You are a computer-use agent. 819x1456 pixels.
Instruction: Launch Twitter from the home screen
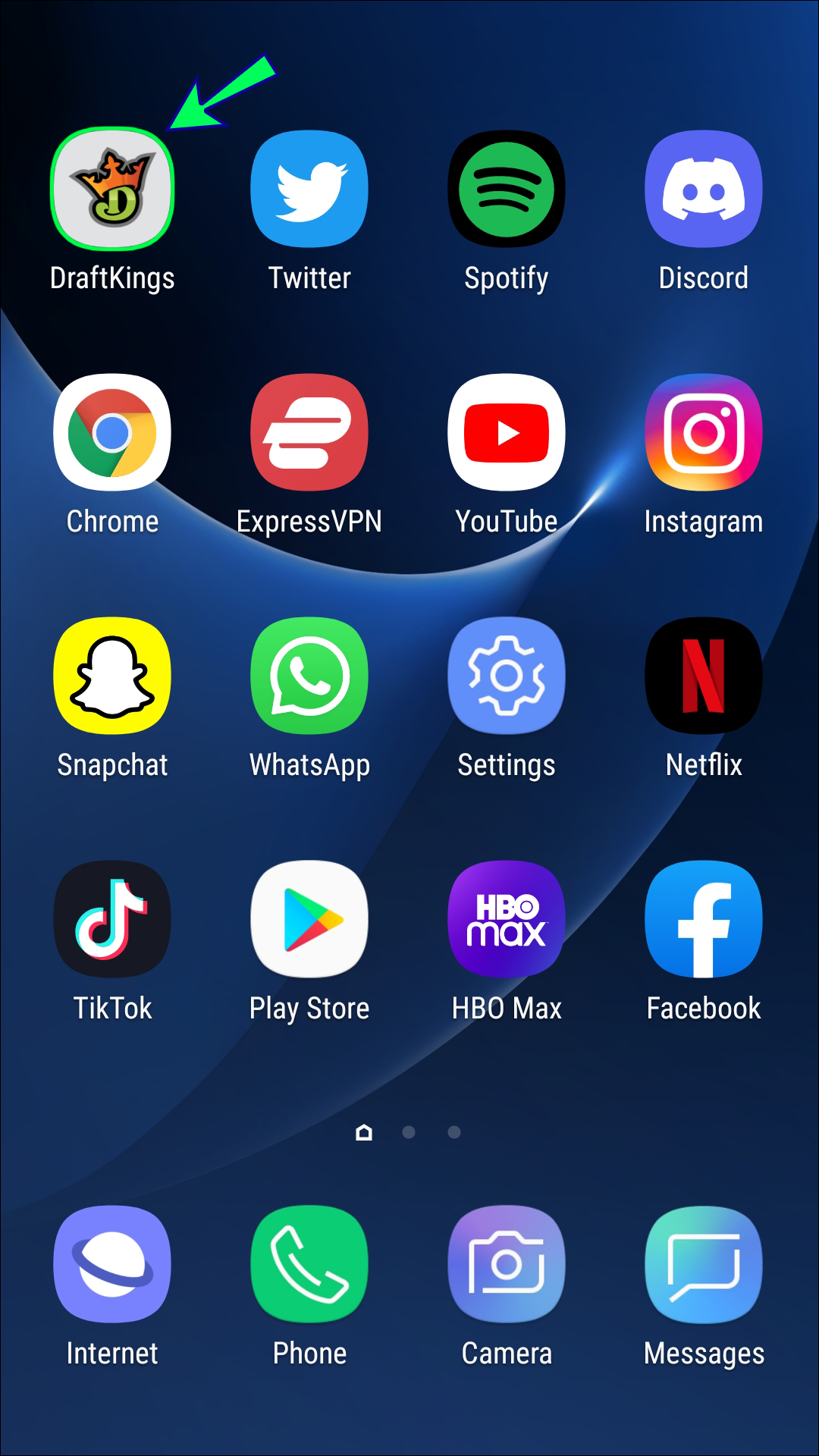click(309, 190)
